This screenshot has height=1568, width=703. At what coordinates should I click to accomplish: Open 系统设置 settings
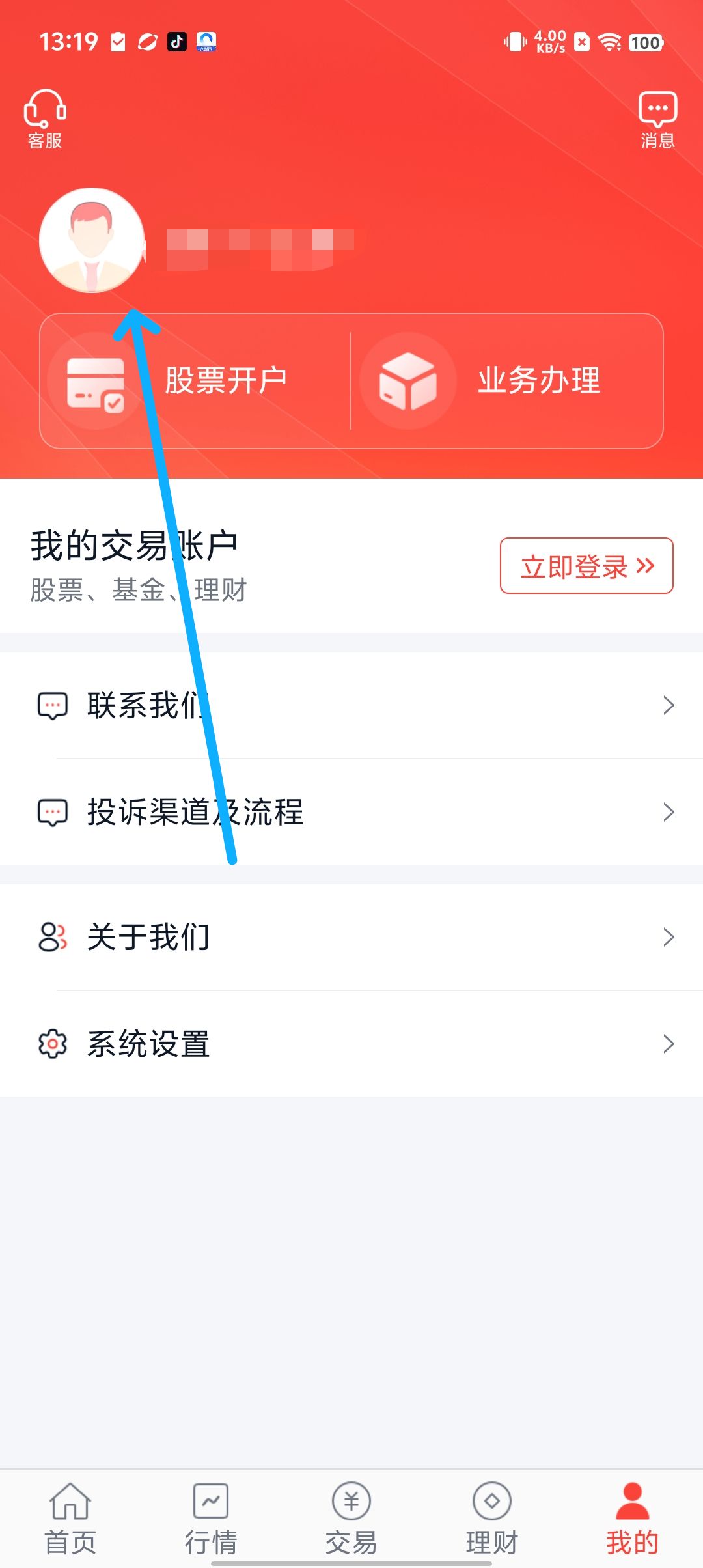pos(351,1044)
